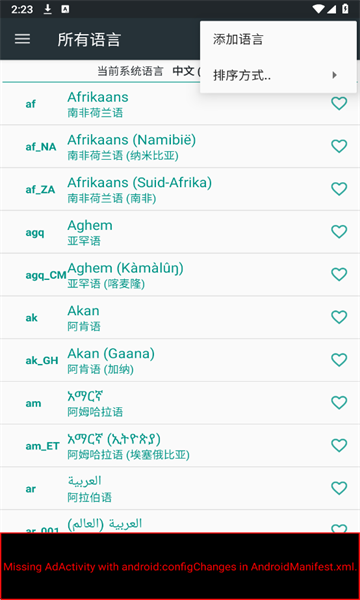Open the ar 阿拉伯语 language row

(180, 488)
